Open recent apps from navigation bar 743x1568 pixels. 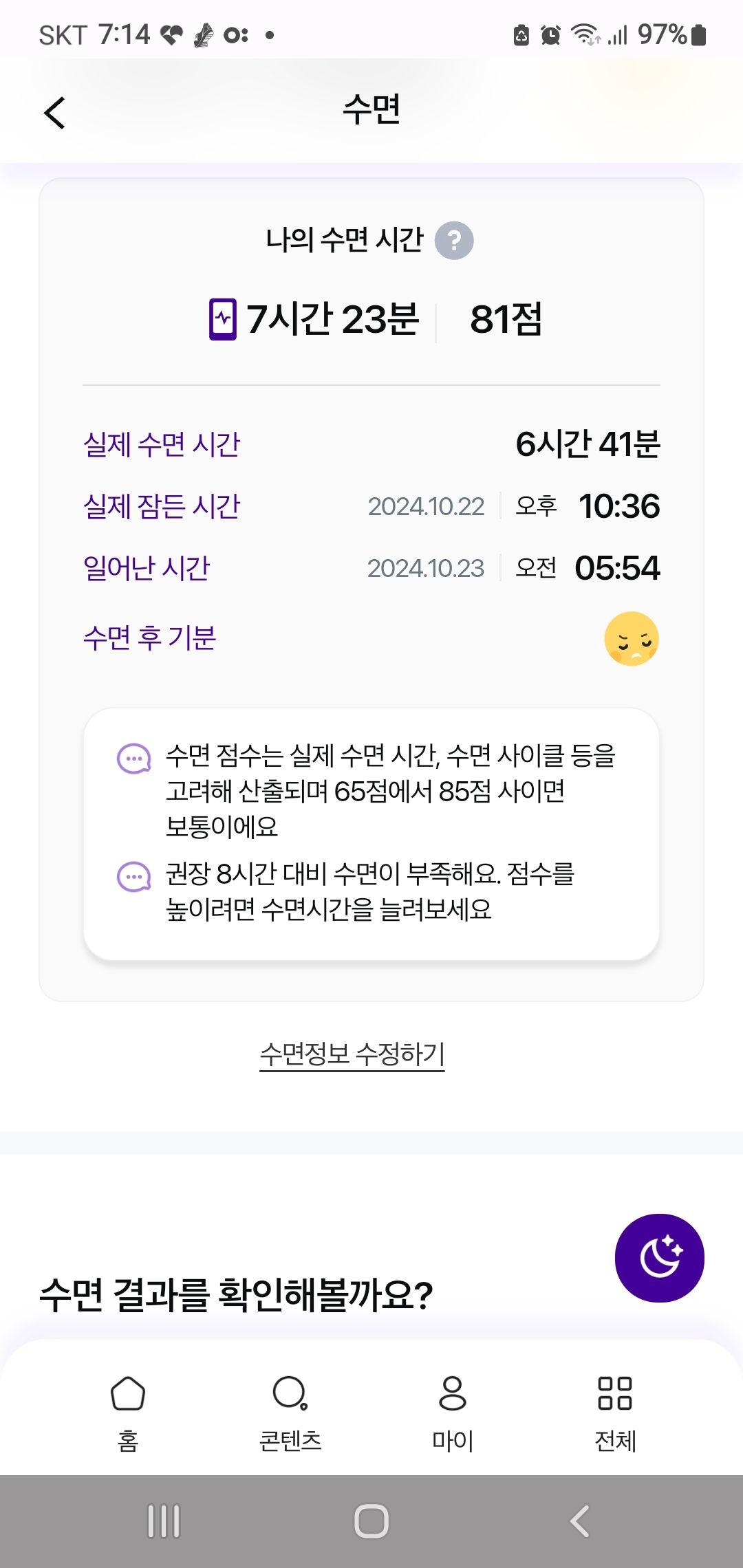164,1521
